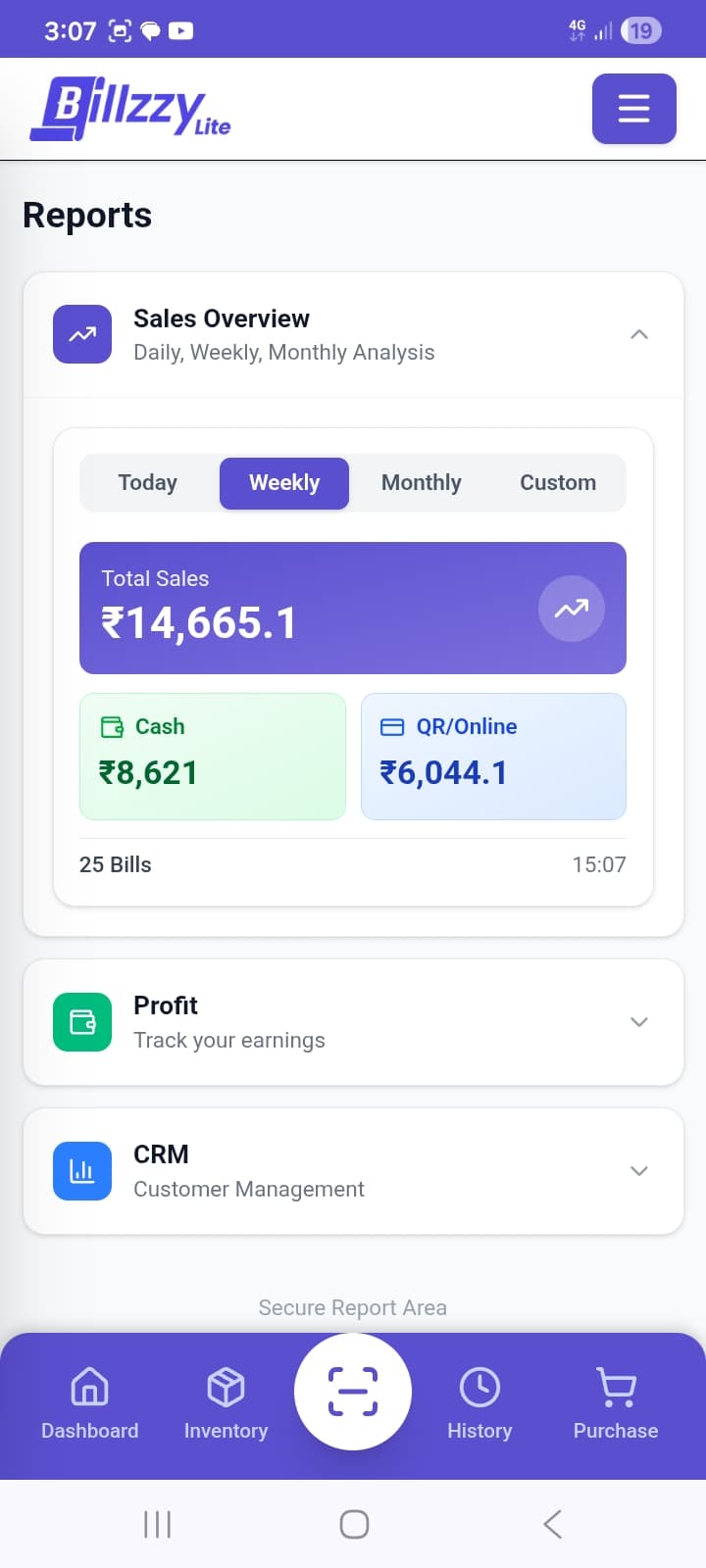706x1568 pixels.
Task: Tap the blue CRM chart icon
Action: 81,1170
